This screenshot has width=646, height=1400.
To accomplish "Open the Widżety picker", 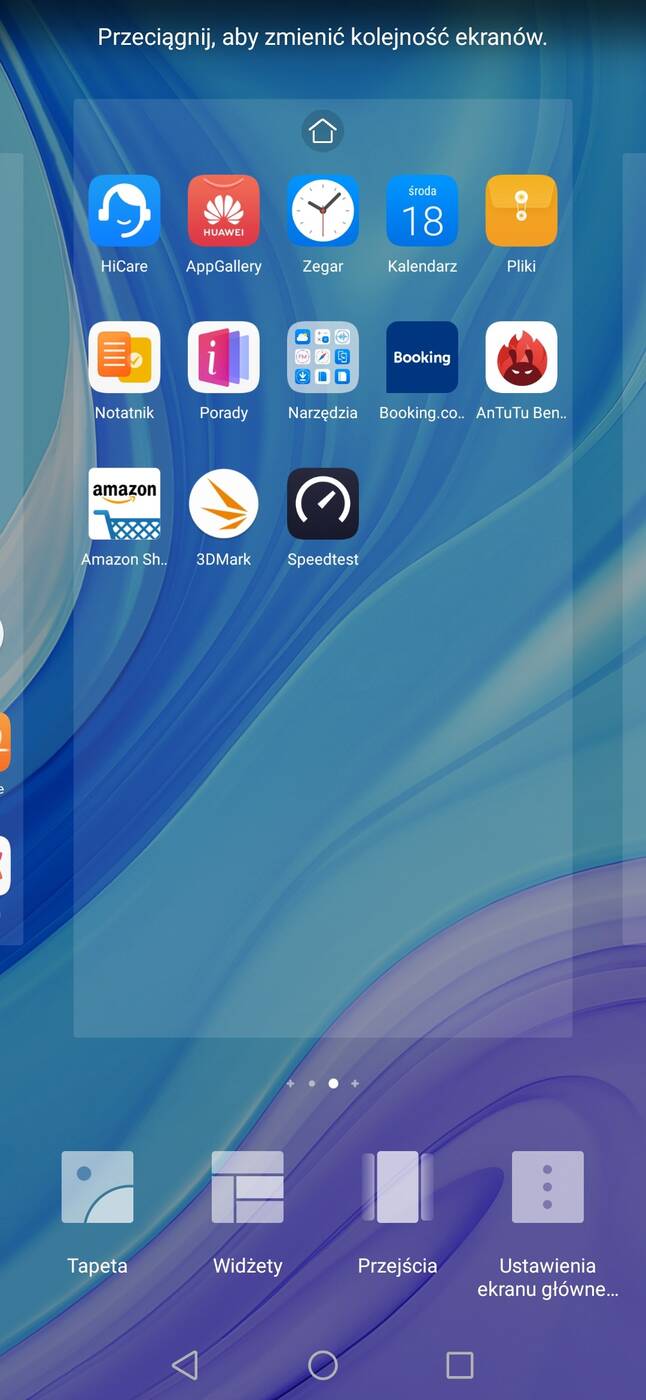I will (x=247, y=1188).
